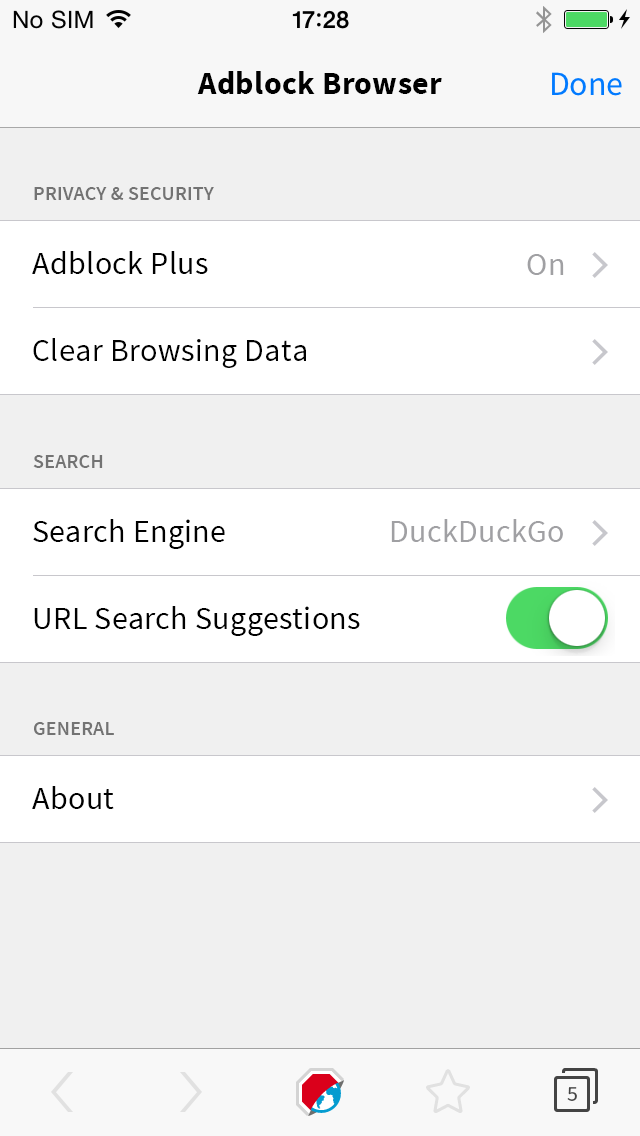Disable URL Search Suggestions switch
Screen dimensions: 640x1136
pos(557,618)
